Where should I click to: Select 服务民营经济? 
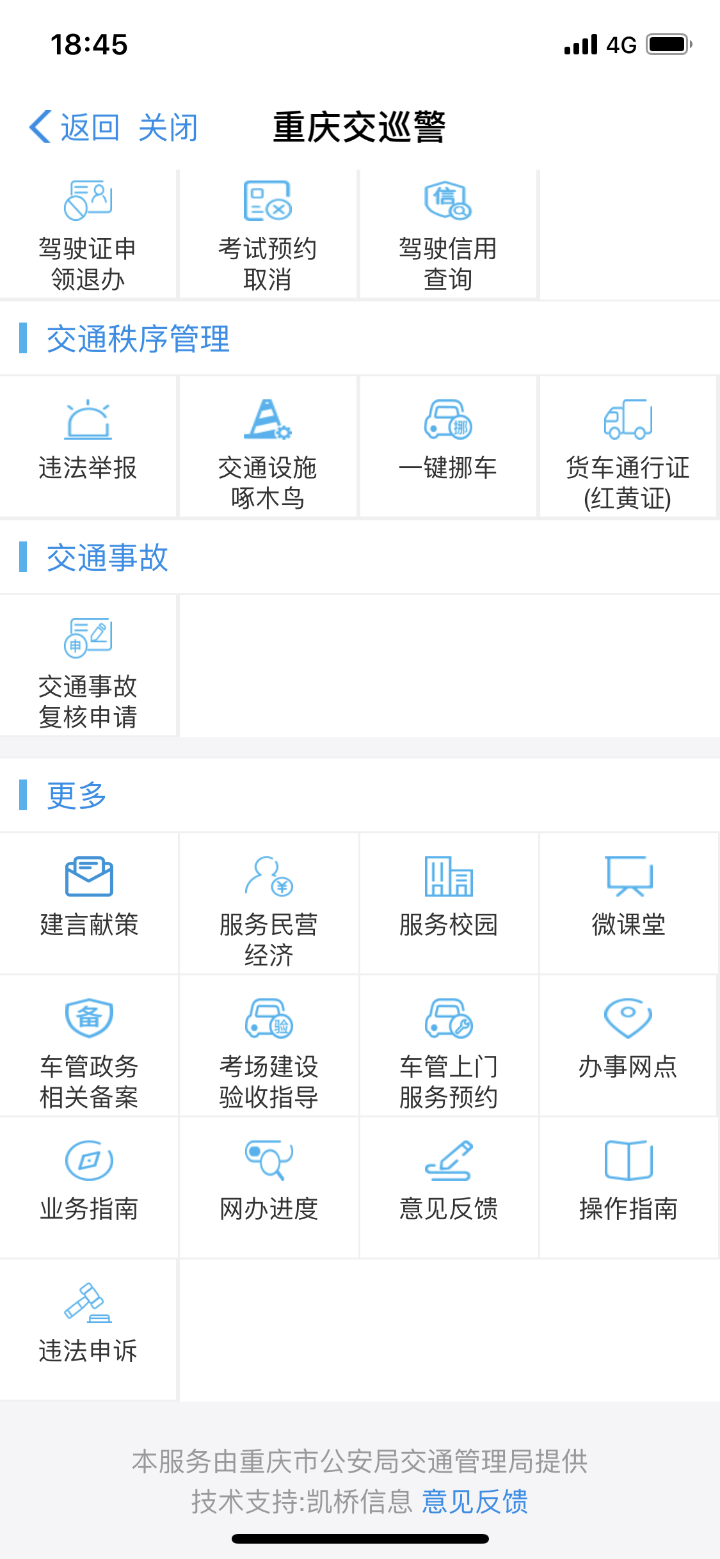point(268,902)
